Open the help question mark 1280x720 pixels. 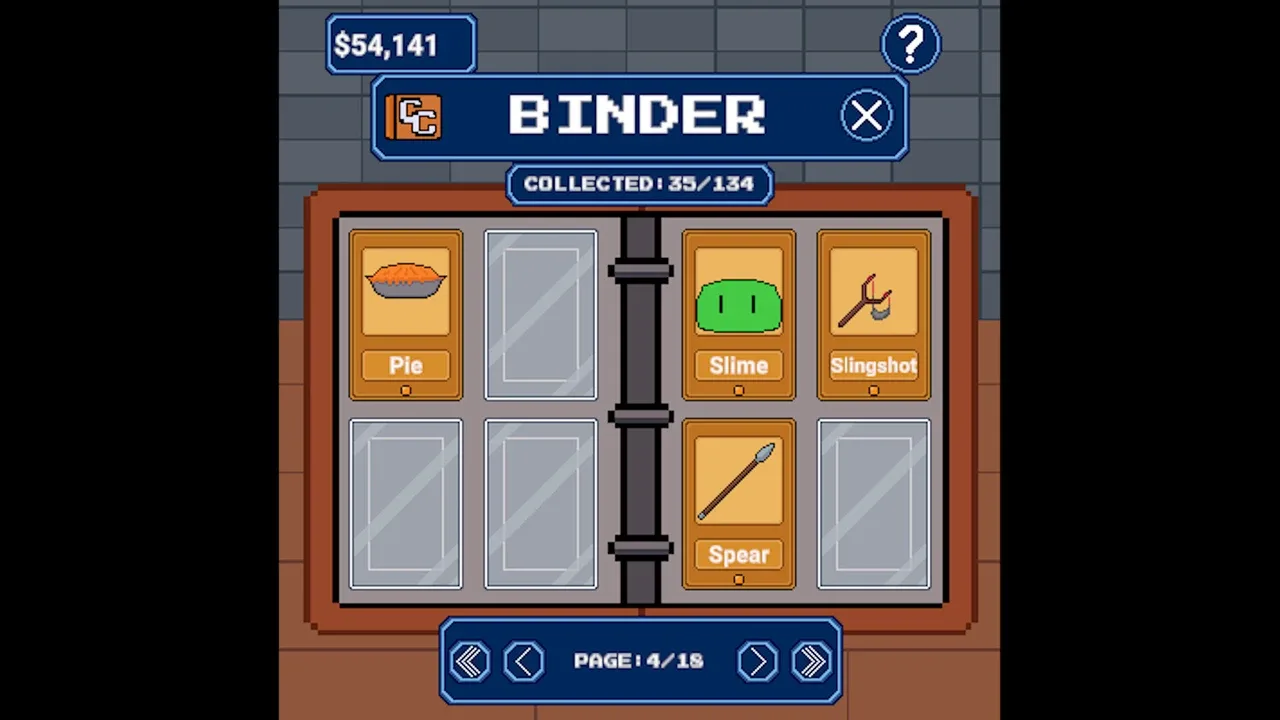pos(910,44)
